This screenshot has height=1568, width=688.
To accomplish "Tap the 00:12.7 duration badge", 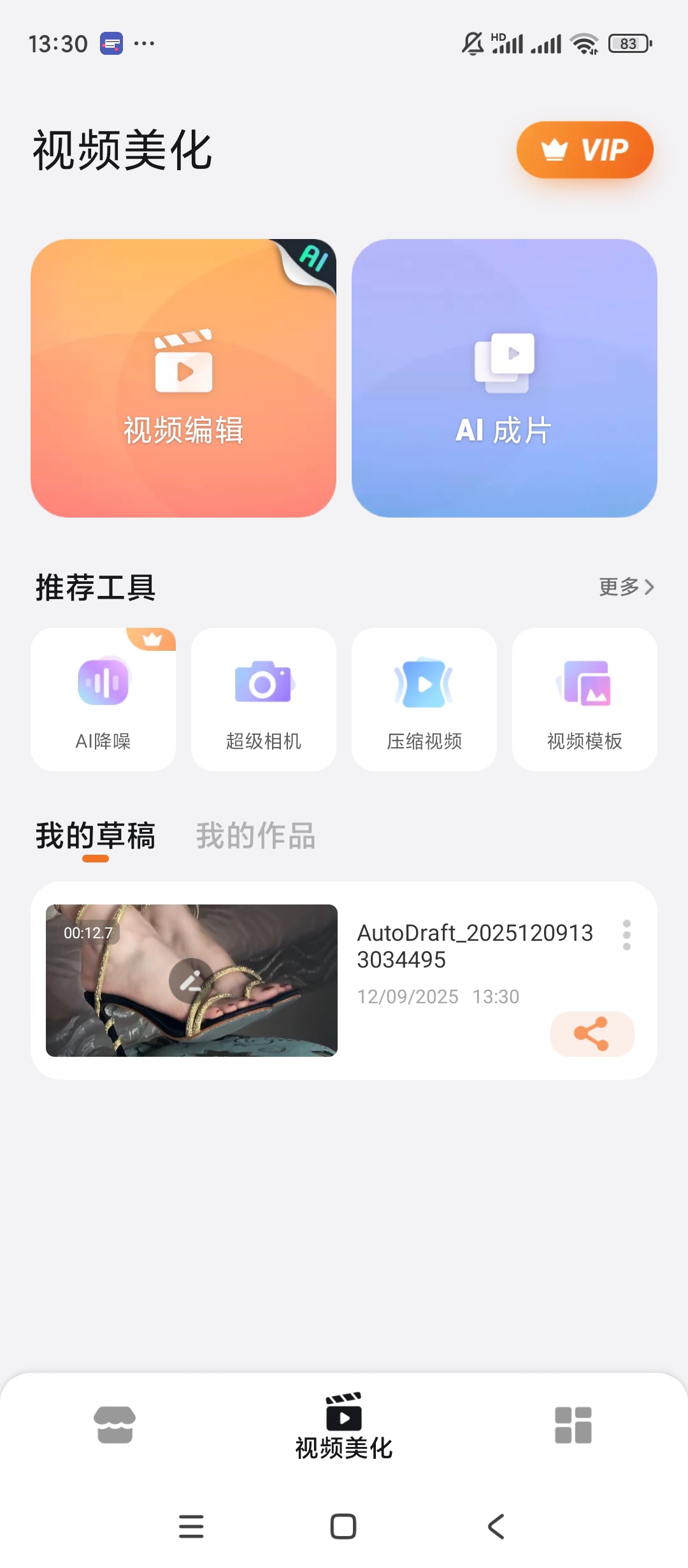I will pos(88,932).
